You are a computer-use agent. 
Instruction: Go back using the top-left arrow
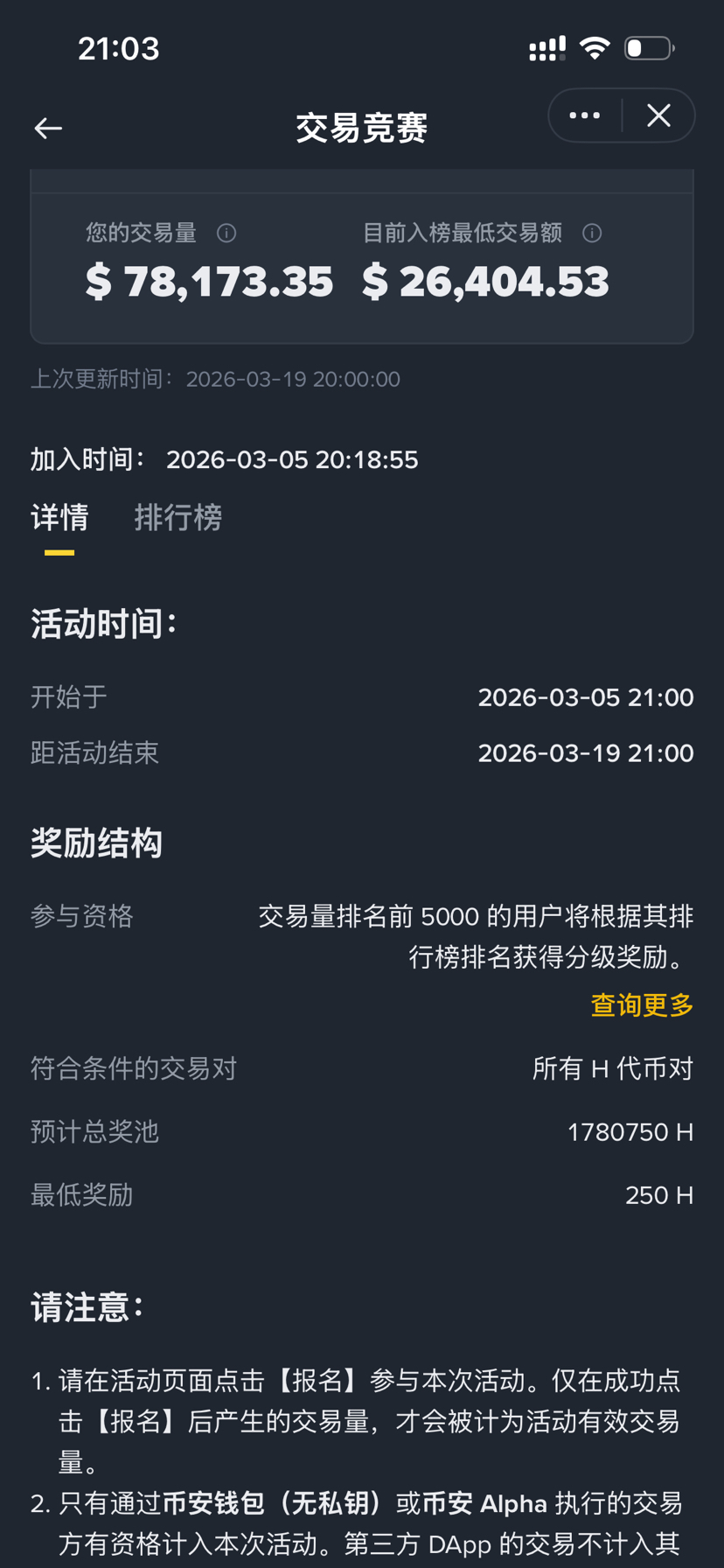tap(48, 129)
